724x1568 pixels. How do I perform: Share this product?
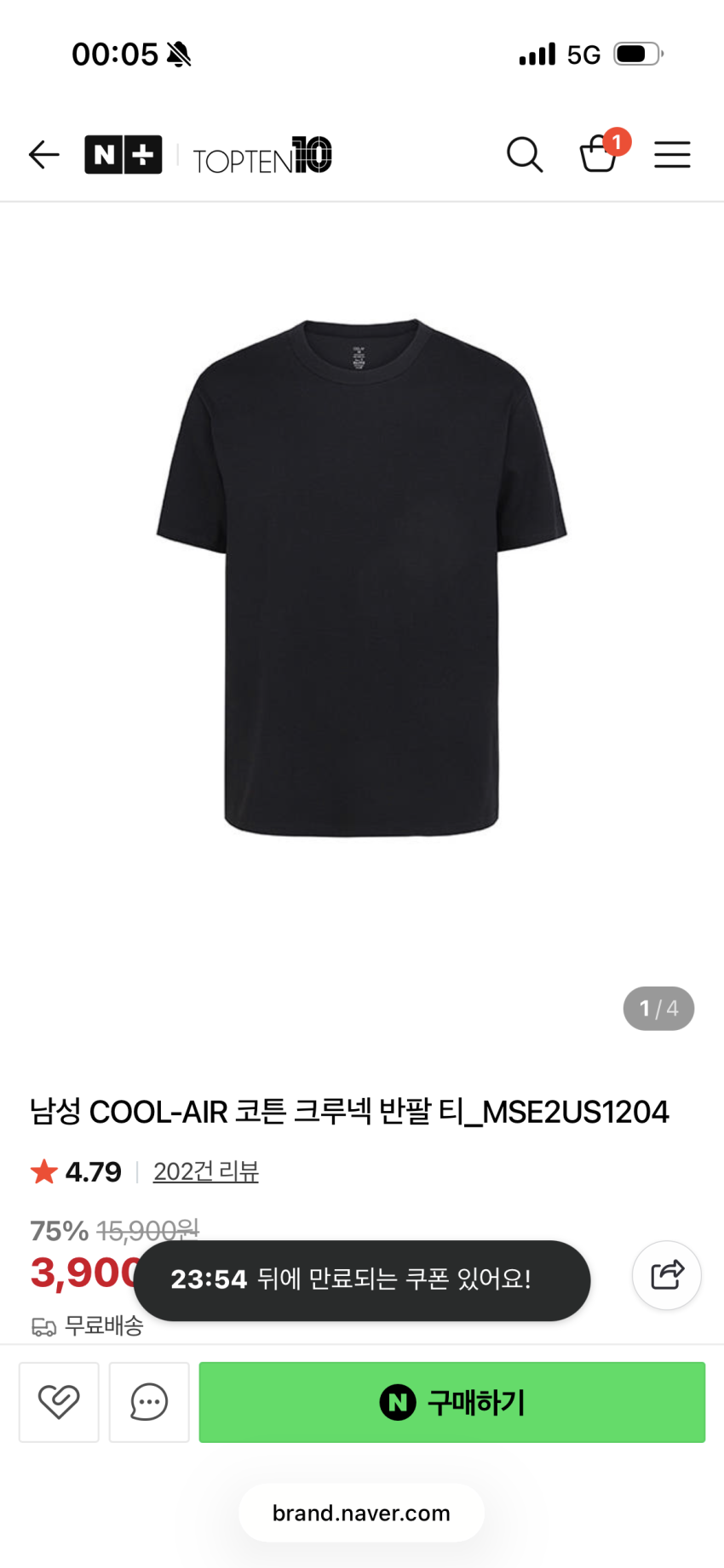pos(666,1275)
